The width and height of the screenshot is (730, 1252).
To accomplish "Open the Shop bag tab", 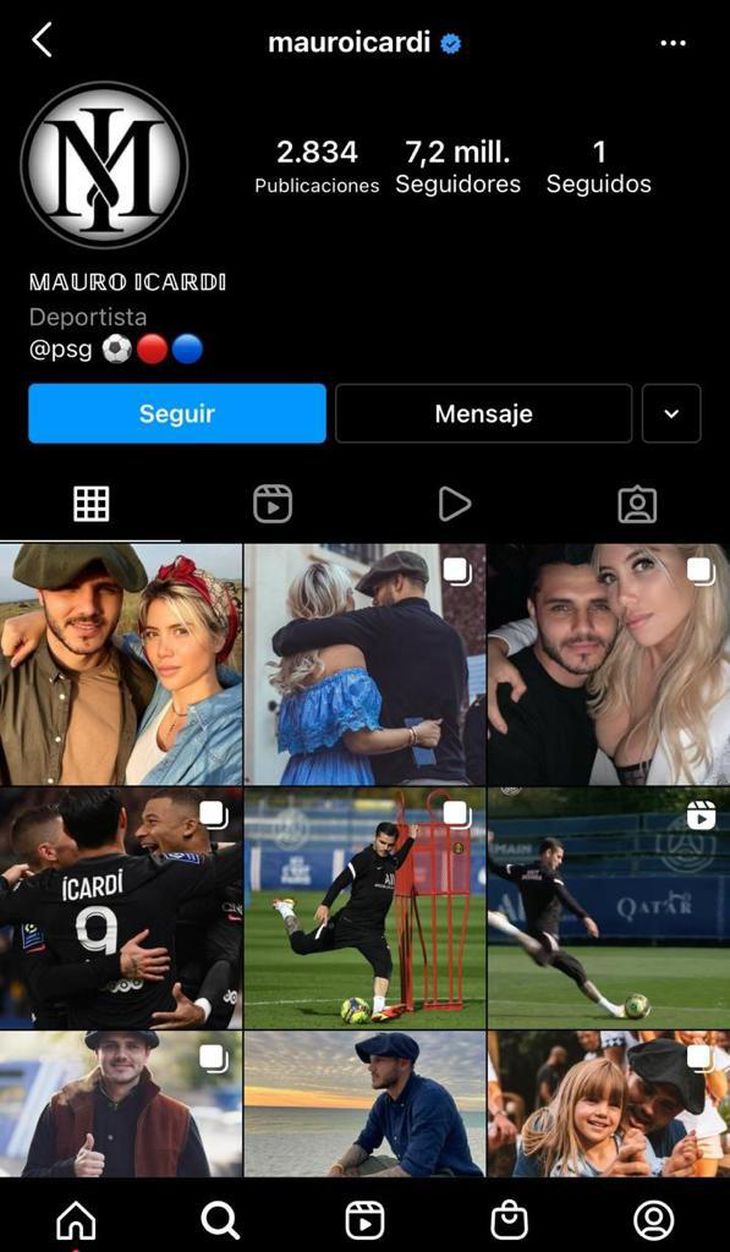I will point(509,1219).
